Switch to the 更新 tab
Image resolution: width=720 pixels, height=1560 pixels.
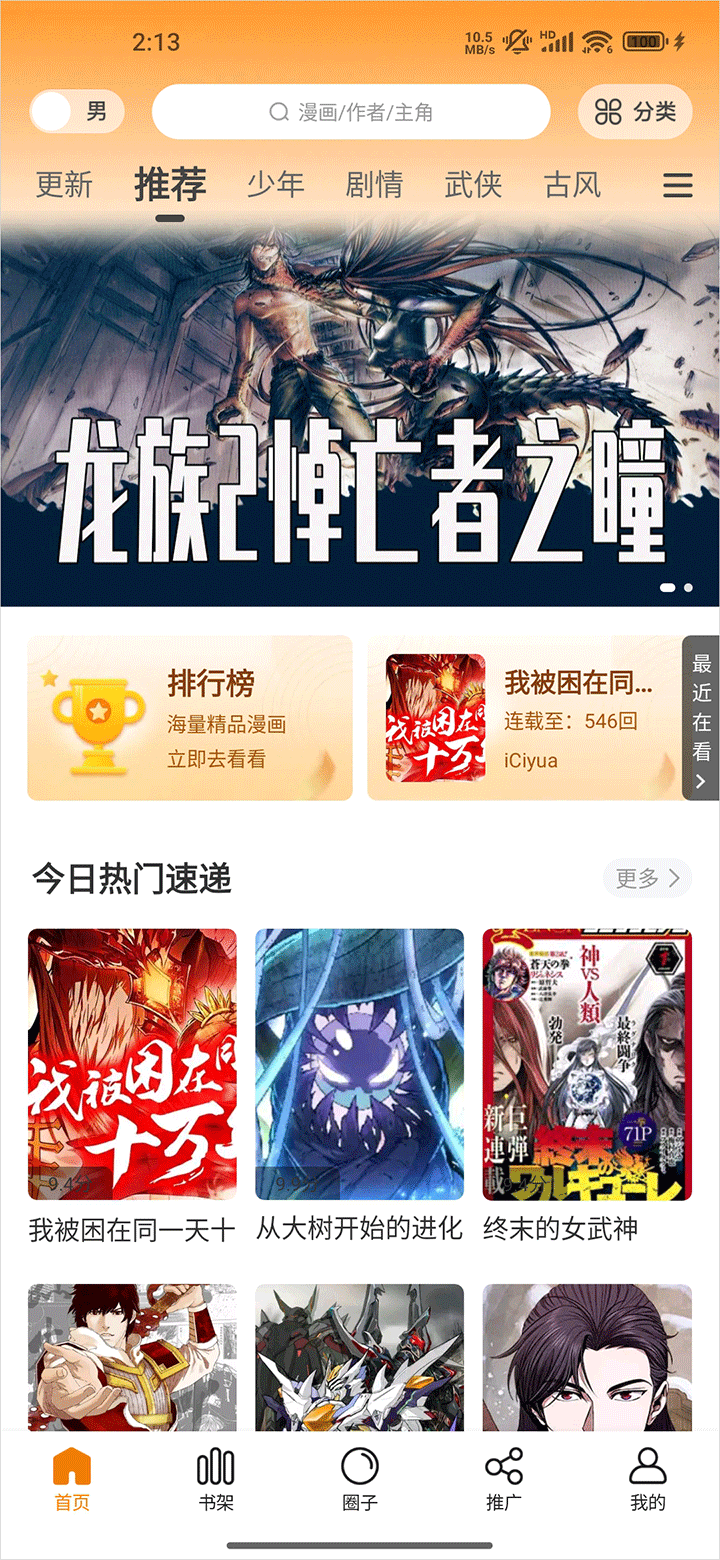pos(64,185)
